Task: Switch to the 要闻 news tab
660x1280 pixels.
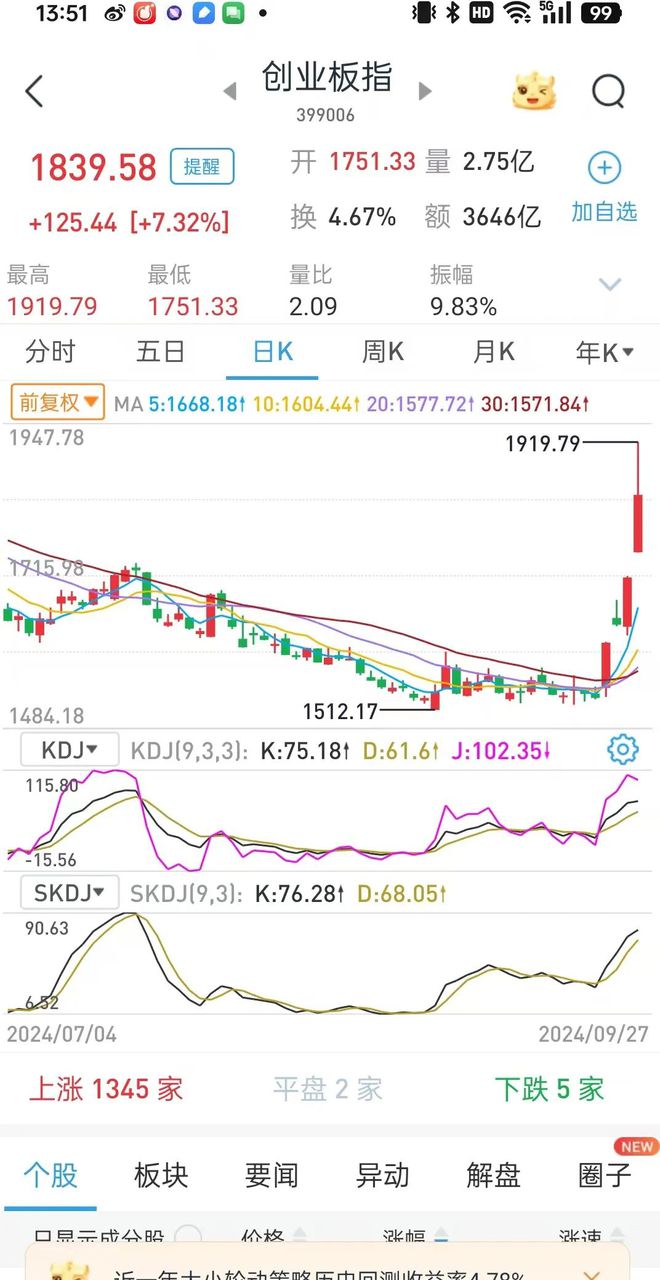Action: tap(272, 1175)
